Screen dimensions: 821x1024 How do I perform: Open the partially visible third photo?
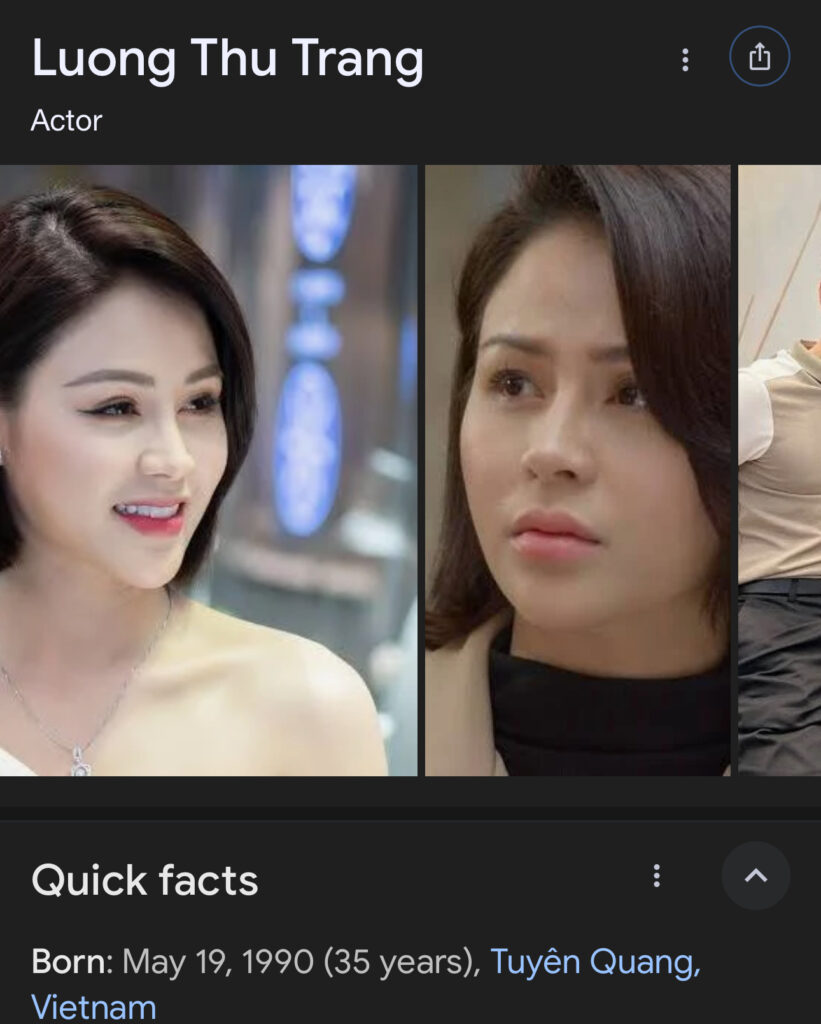(780, 470)
